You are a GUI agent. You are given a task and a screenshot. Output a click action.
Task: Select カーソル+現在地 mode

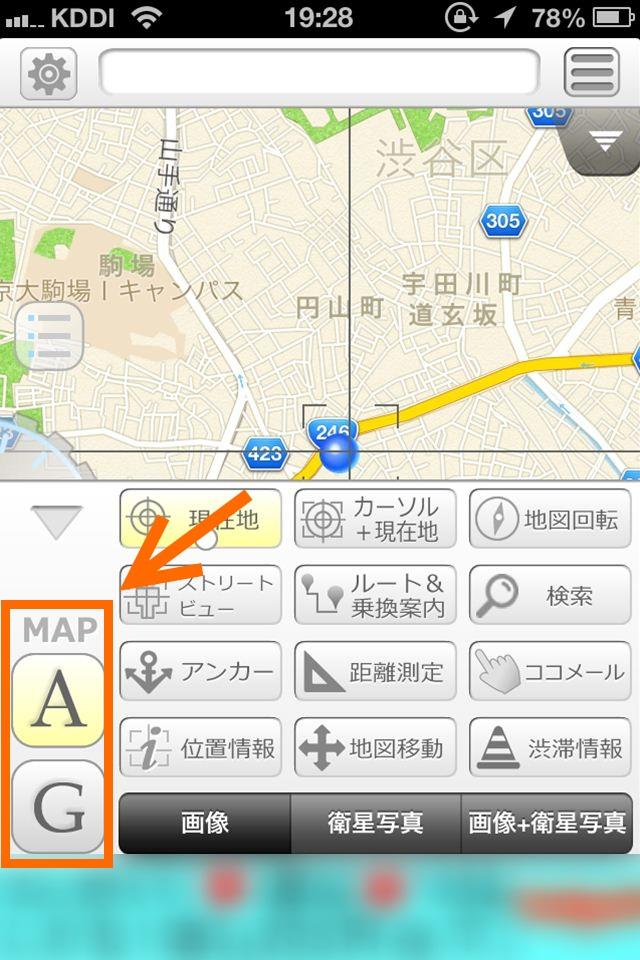375,519
